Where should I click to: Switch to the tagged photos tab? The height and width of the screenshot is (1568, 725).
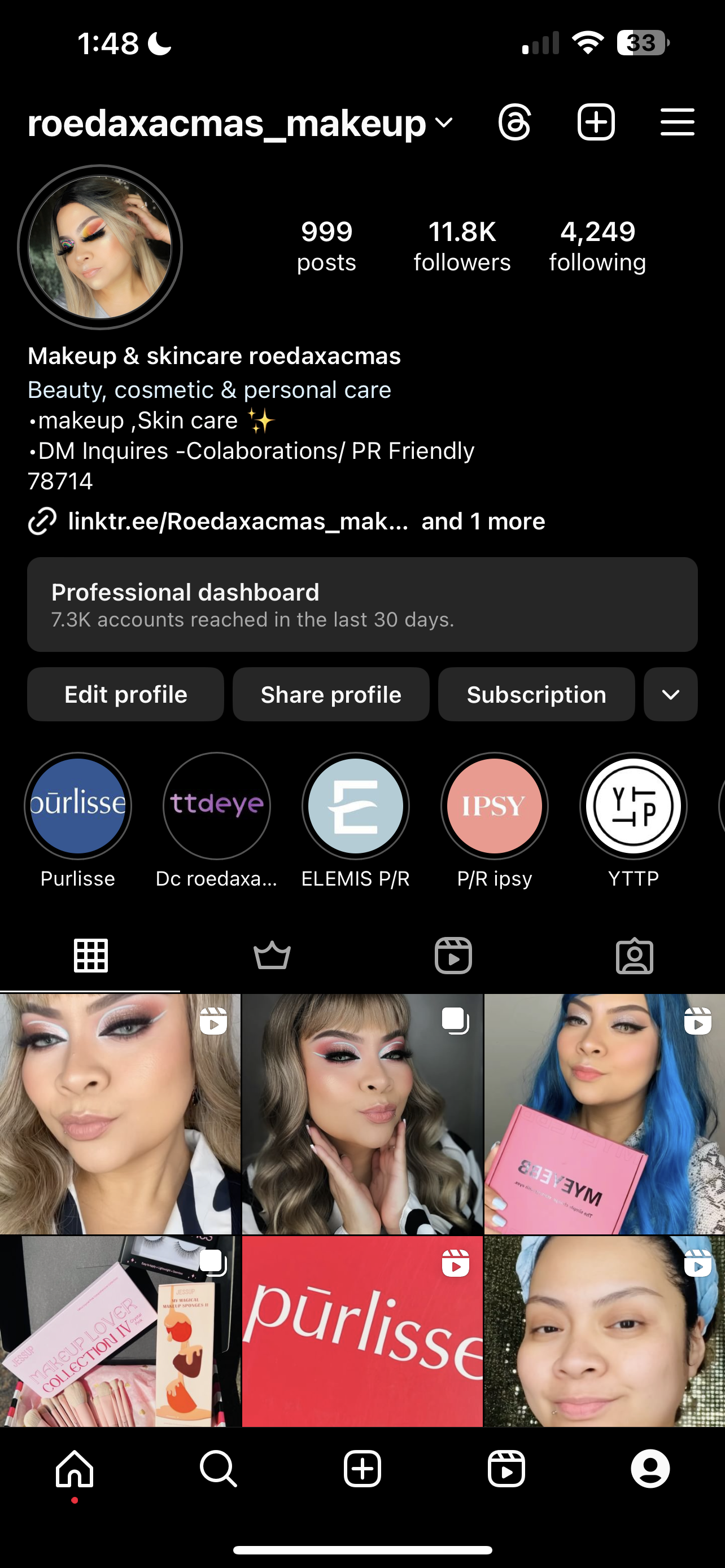tap(634, 955)
